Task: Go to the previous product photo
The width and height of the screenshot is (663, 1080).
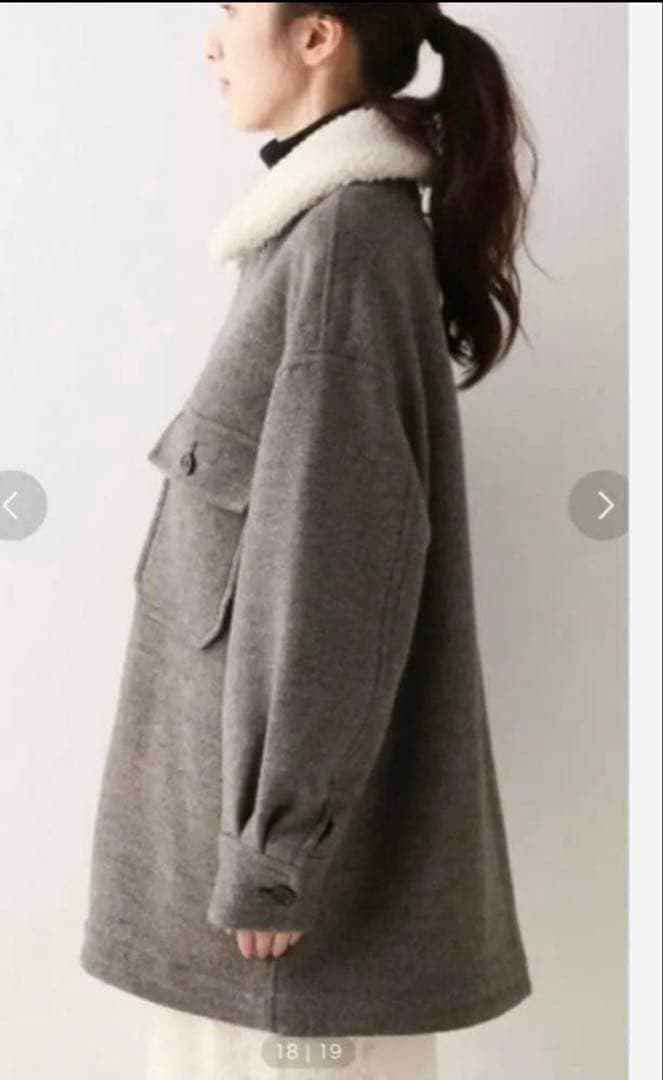Action: click(16, 506)
